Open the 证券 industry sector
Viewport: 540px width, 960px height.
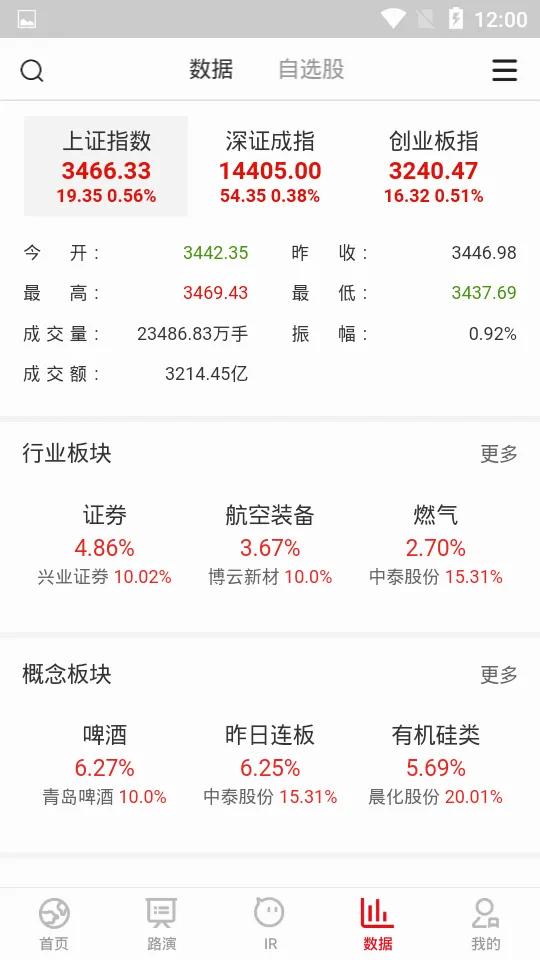point(105,545)
